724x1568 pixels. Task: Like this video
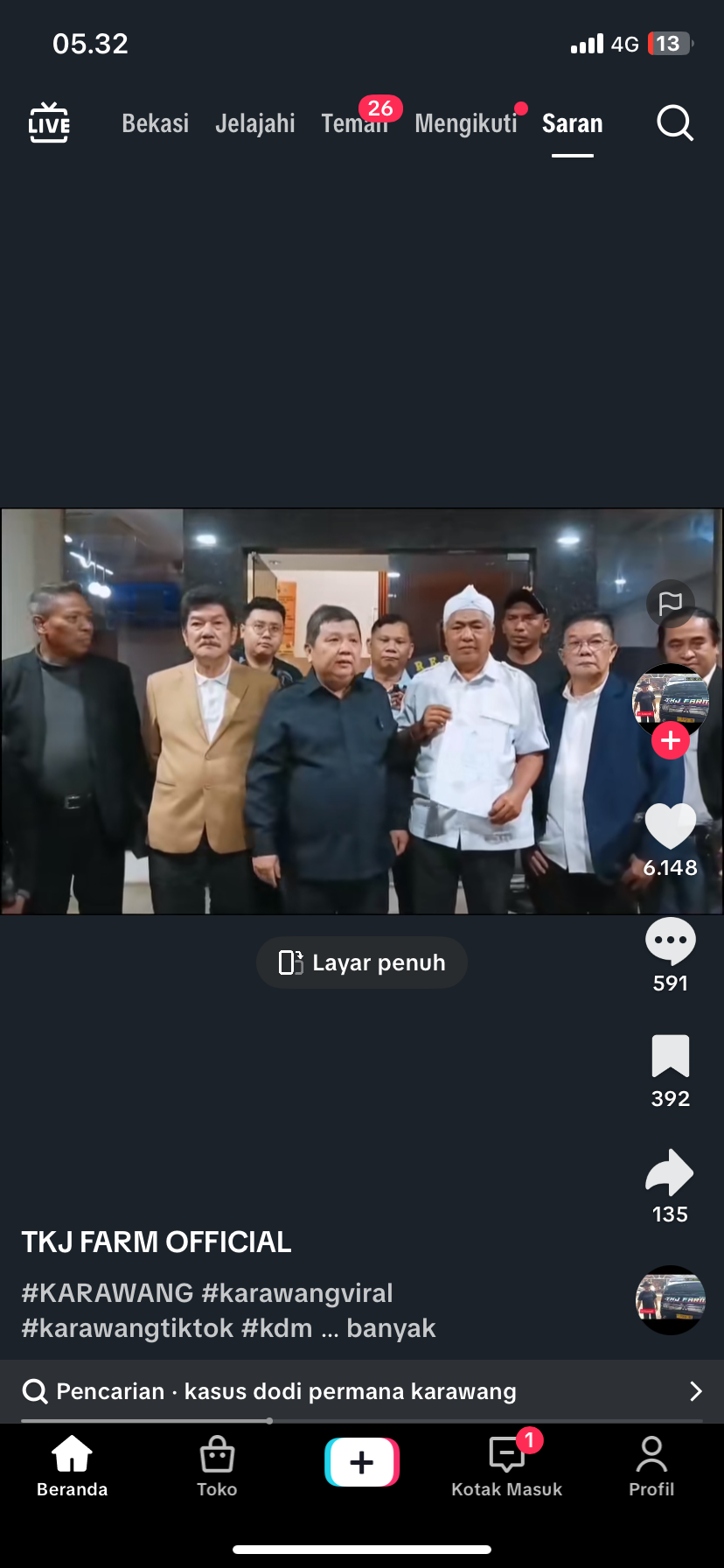coord(671,827)
